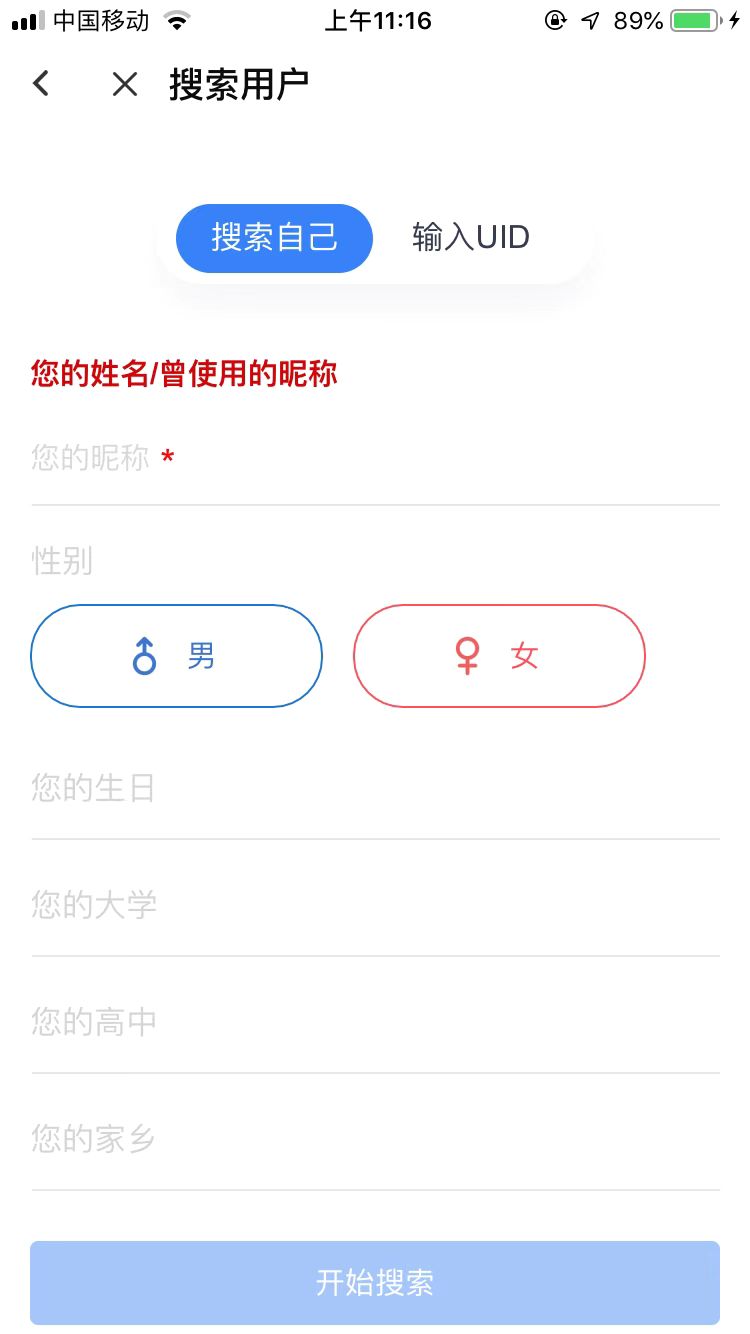Image resolution: width=750 pixels, height=1334 pixels.
Task: Tap the 开始搜索 button
Action: 374,1282
